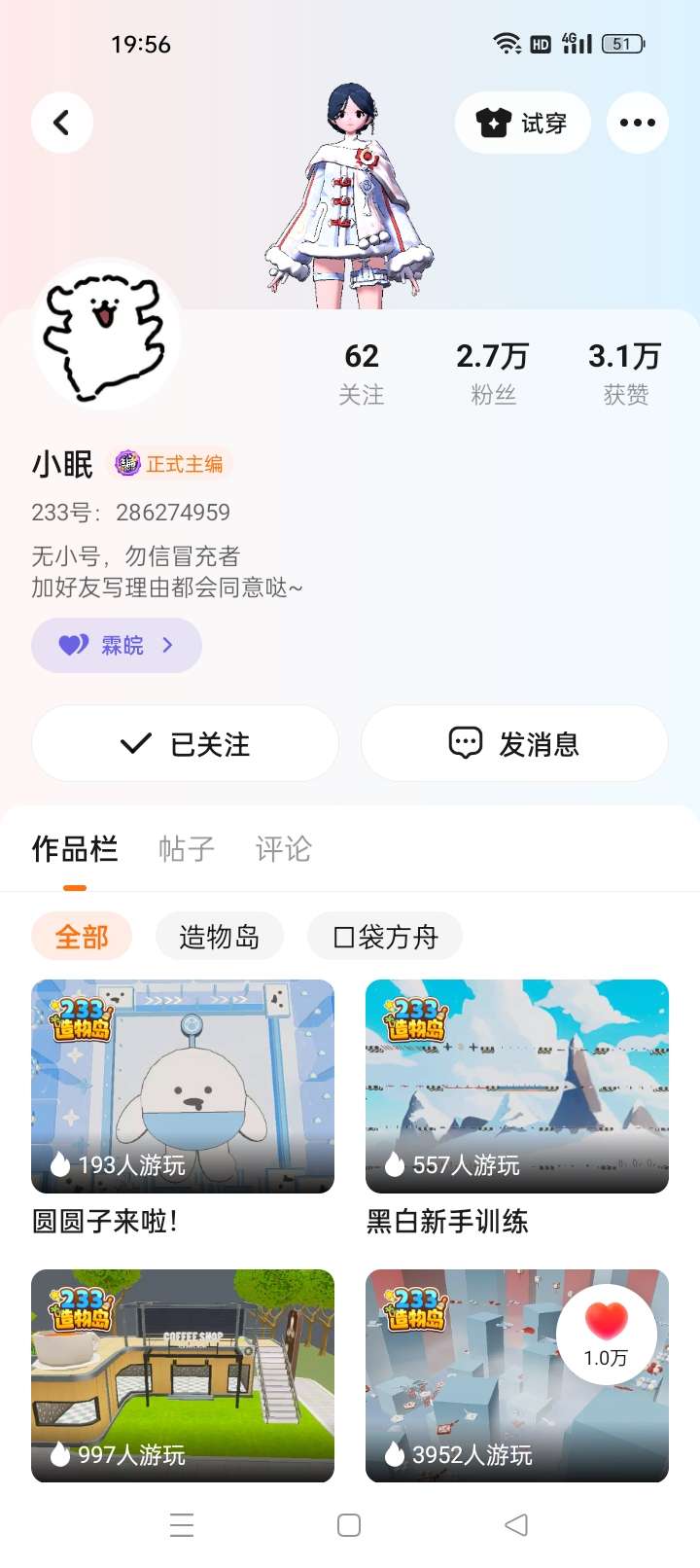Open the coffee shop game with 997人游玩
This screenshot has height=1568, width=700.
183,1375
